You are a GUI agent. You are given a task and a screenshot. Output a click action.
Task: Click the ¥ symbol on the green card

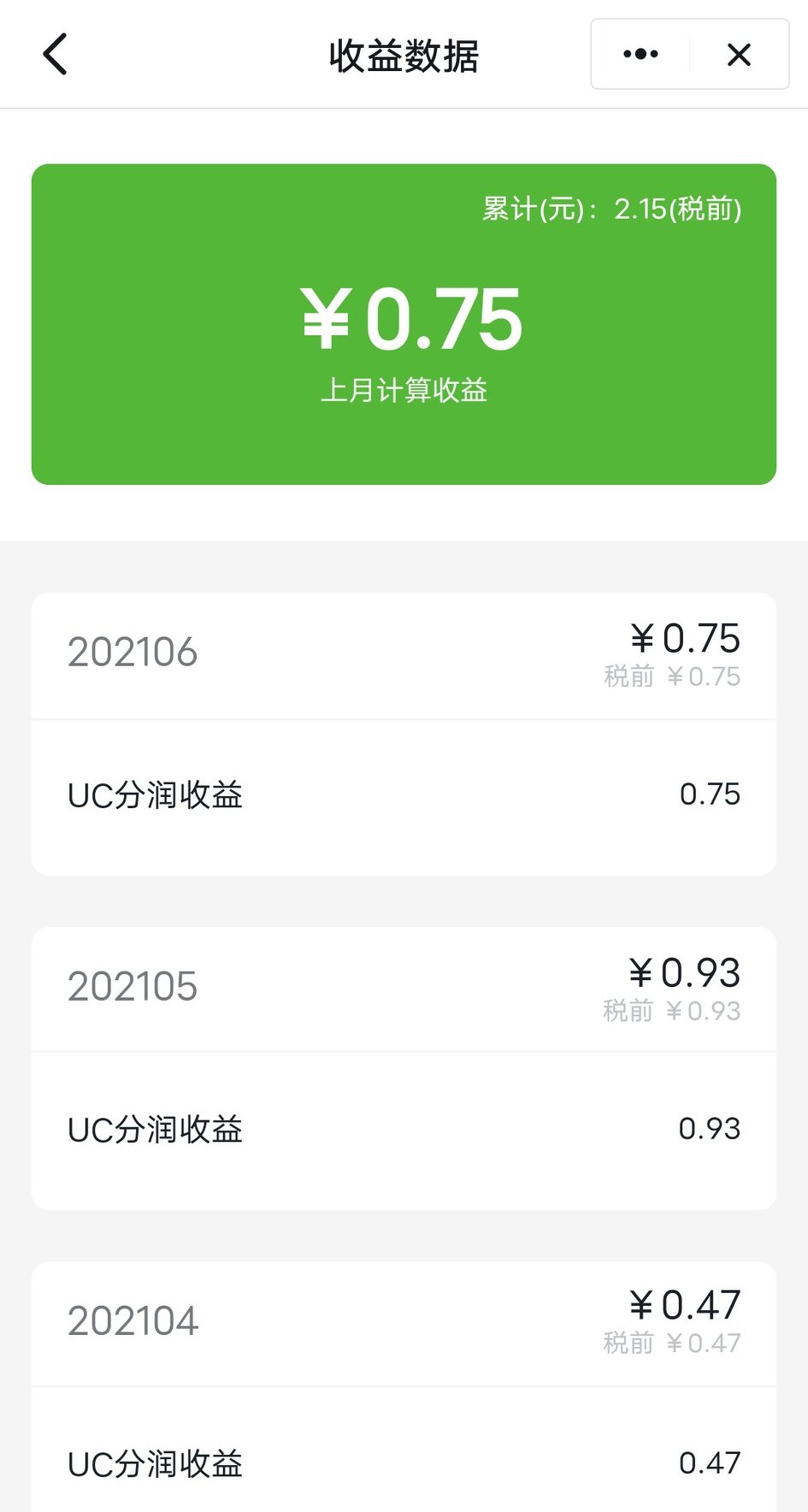327,316
